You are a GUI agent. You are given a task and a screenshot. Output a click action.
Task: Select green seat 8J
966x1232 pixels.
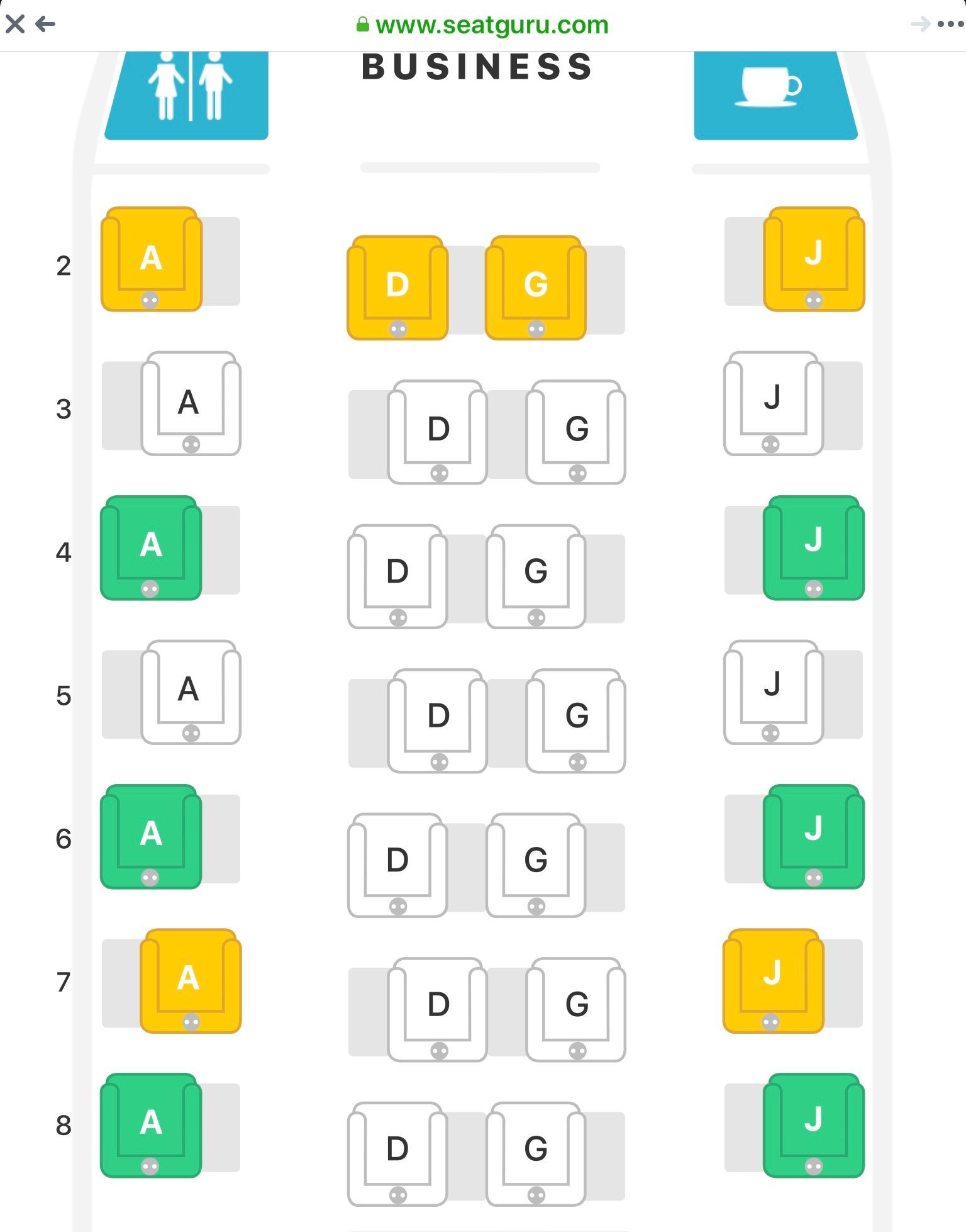click(x=814, y=1126)
